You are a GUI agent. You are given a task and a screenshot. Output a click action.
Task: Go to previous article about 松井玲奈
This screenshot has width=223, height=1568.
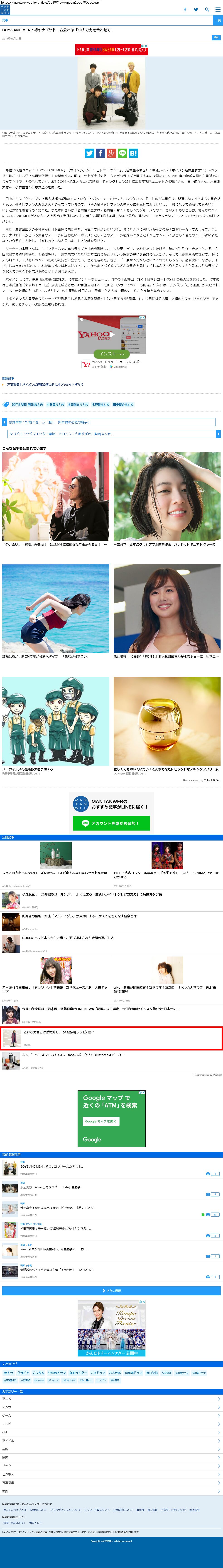[109, 422]
